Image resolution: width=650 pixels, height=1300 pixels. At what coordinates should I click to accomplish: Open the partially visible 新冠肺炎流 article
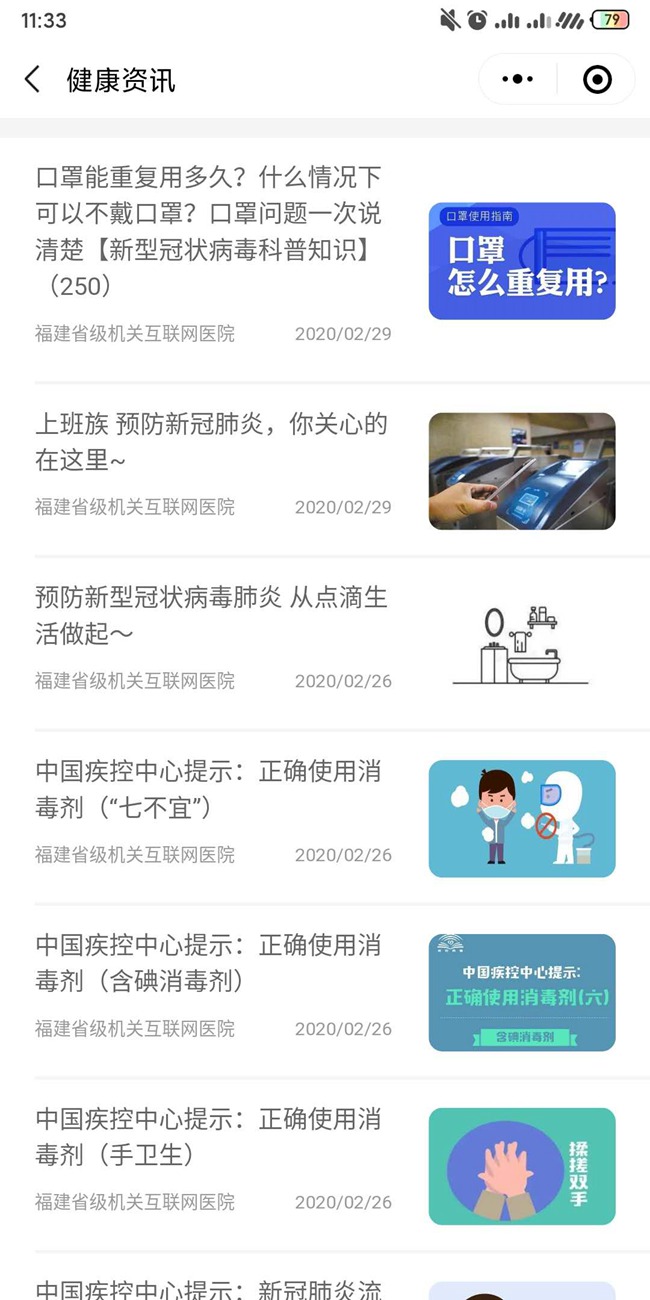(208, 1287)
